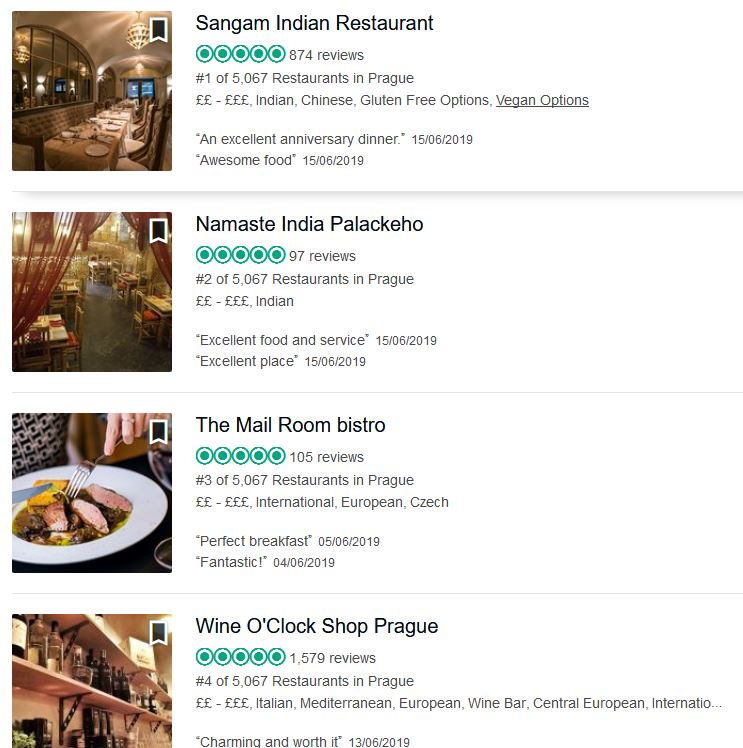Image resolution: width=743 pixels, height=748 pixels.
Task: Read the 874 reviews for Sangam
Action: click(x=326, y=55)
